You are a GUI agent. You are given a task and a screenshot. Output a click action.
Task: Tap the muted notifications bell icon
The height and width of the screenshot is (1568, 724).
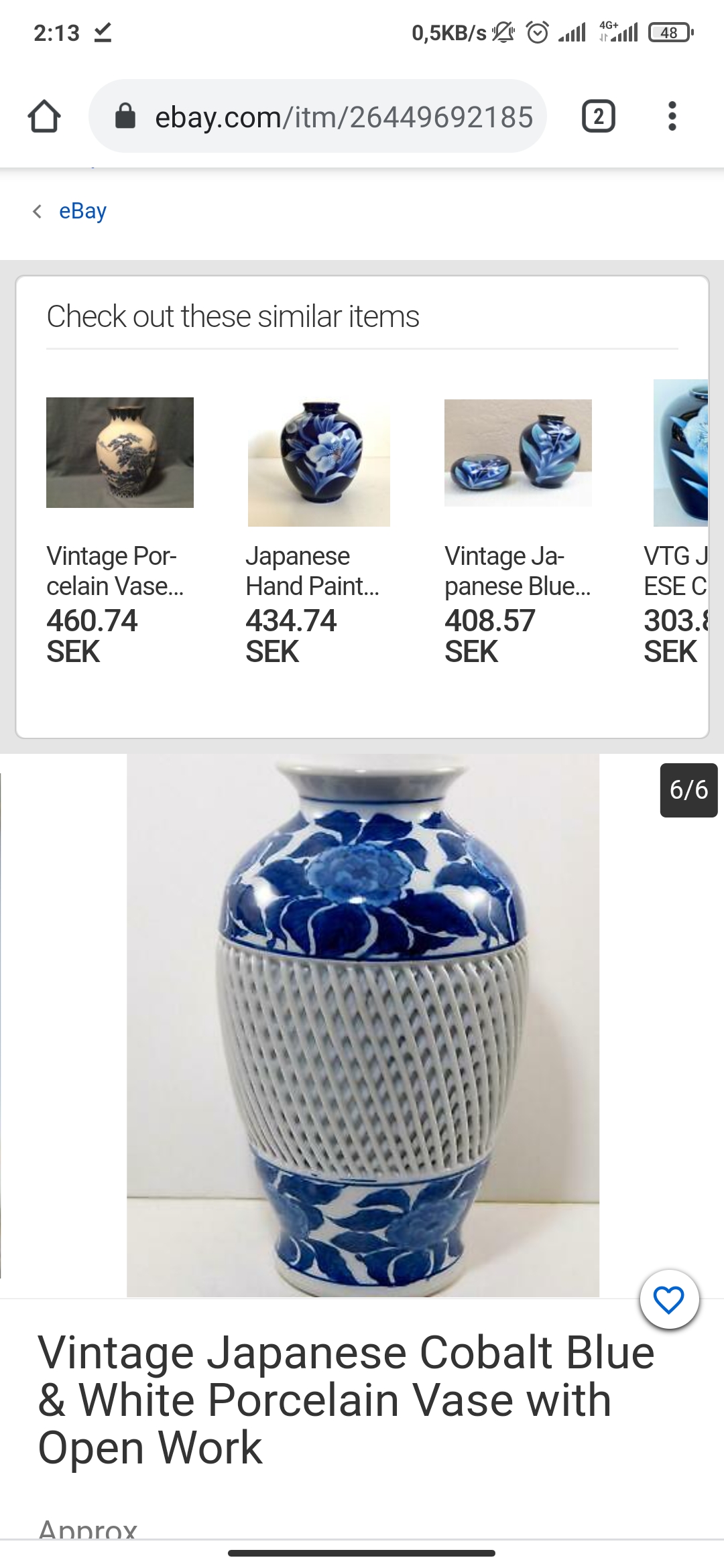[504, 33]
